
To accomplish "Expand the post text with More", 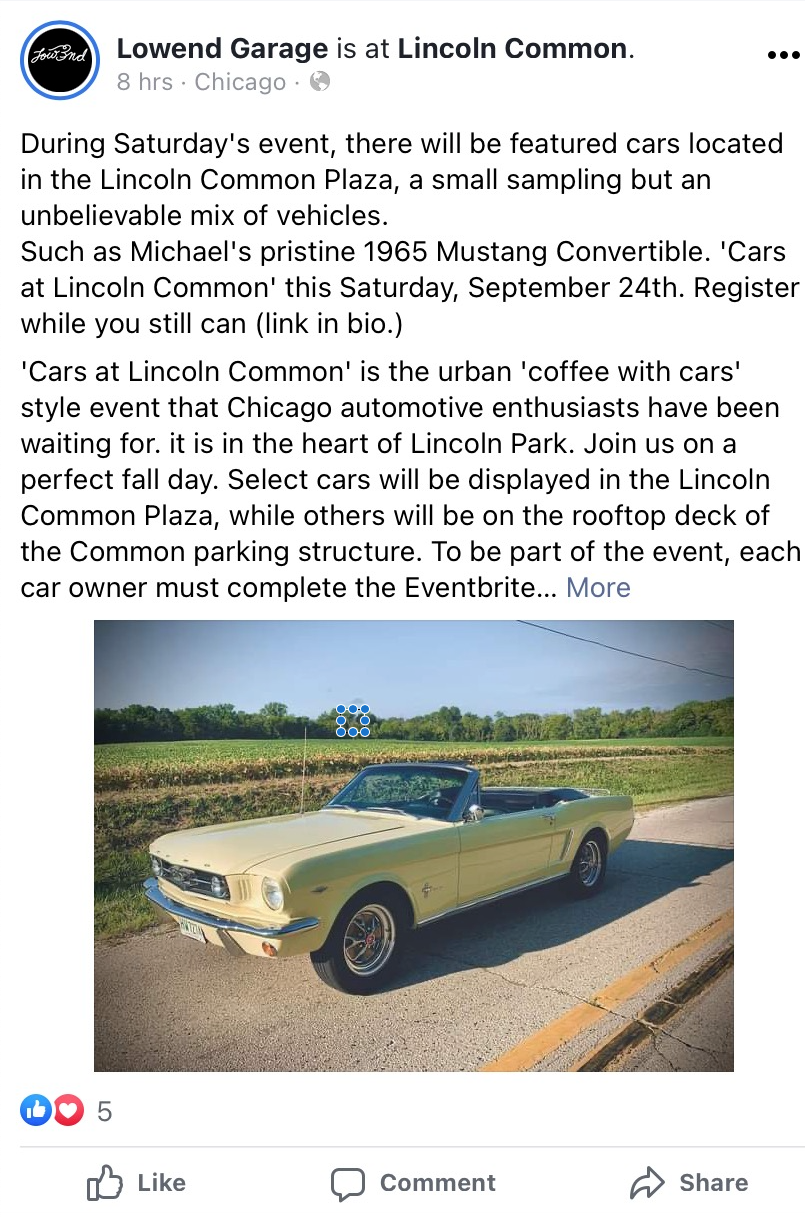I will point(598,587).
